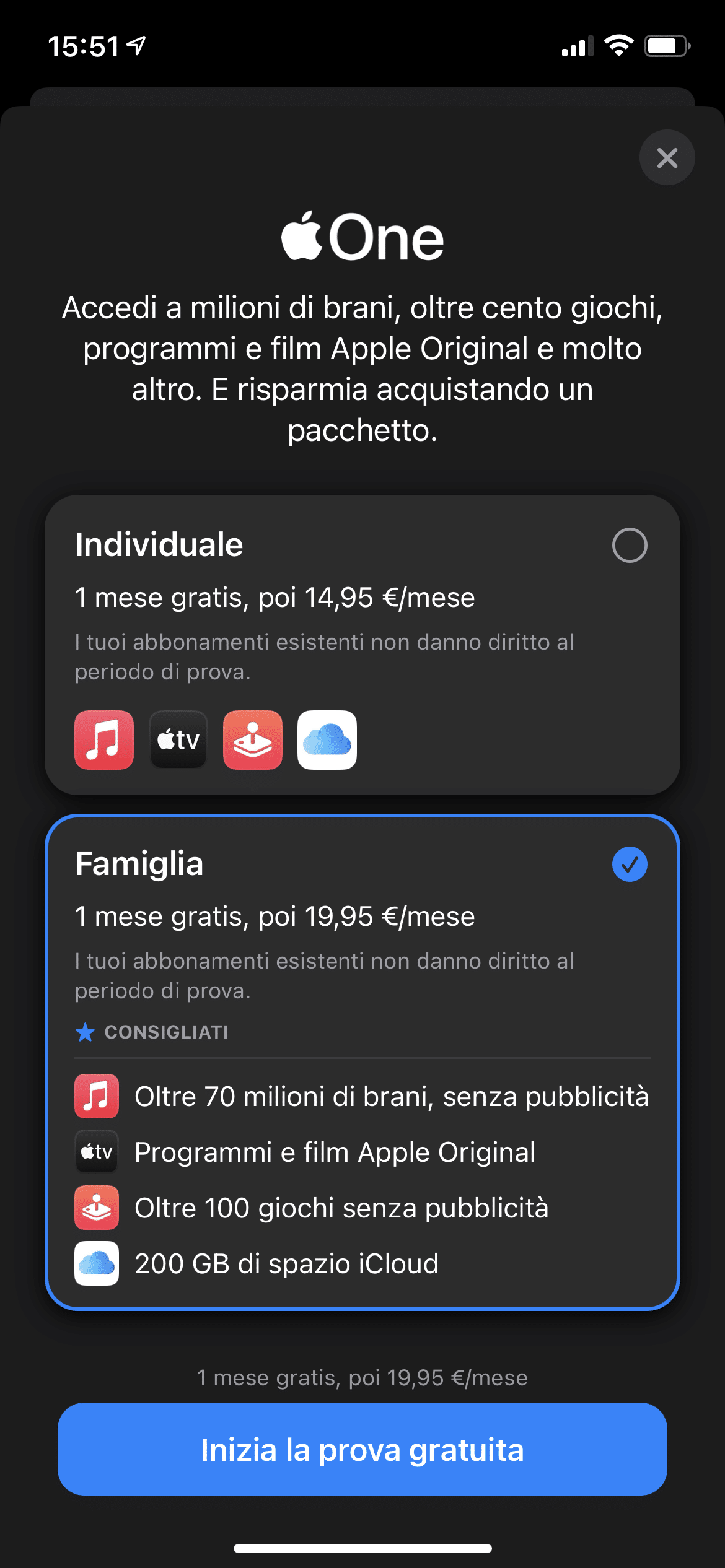Choose the Famiglia plan card

(x=362, y=1061)
